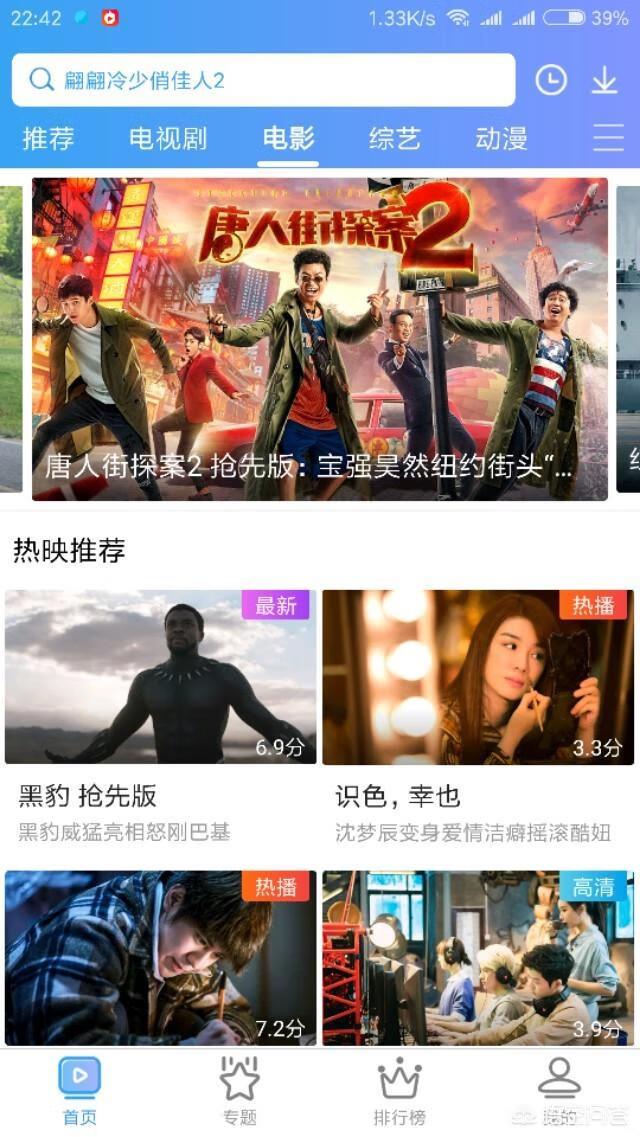Open the movie card rated 7.2分

(x=160, y=957)
